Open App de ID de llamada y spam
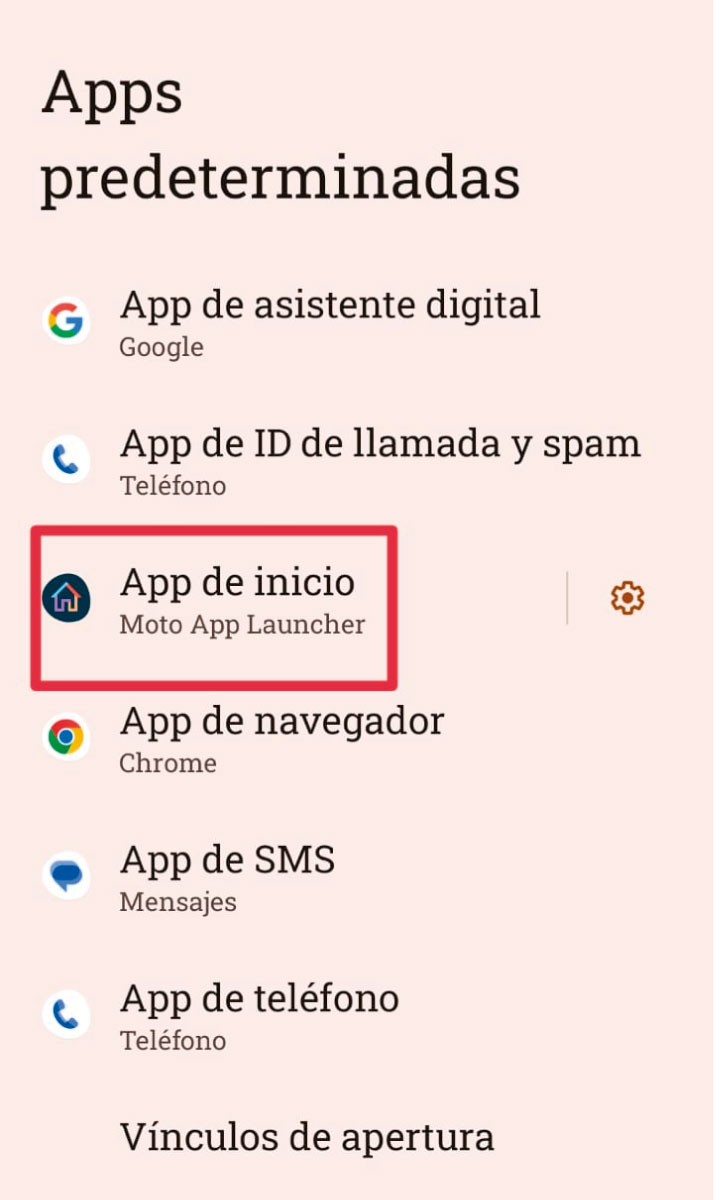The image size is (720, 1200). (380, 460)
